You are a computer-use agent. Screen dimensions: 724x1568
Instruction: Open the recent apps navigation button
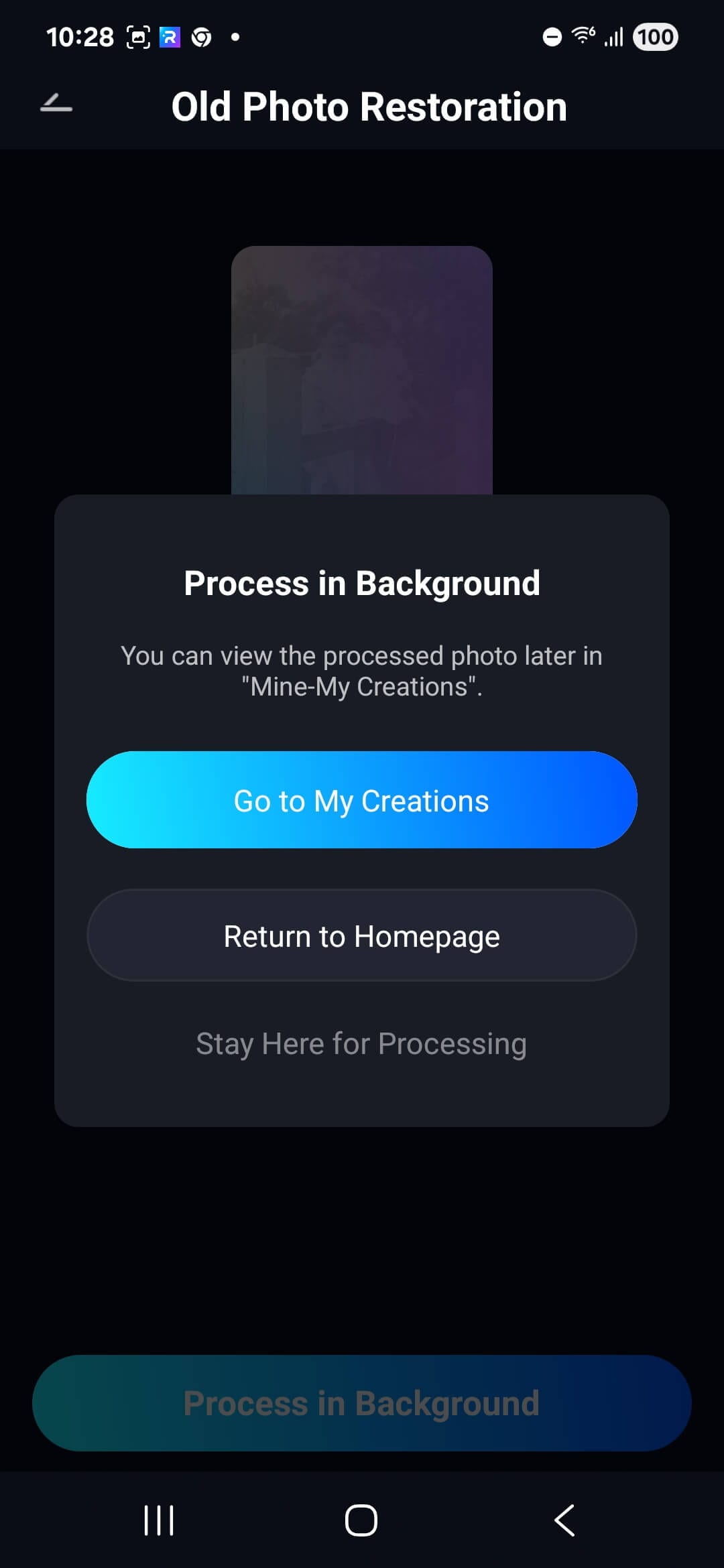point(160,1520)
